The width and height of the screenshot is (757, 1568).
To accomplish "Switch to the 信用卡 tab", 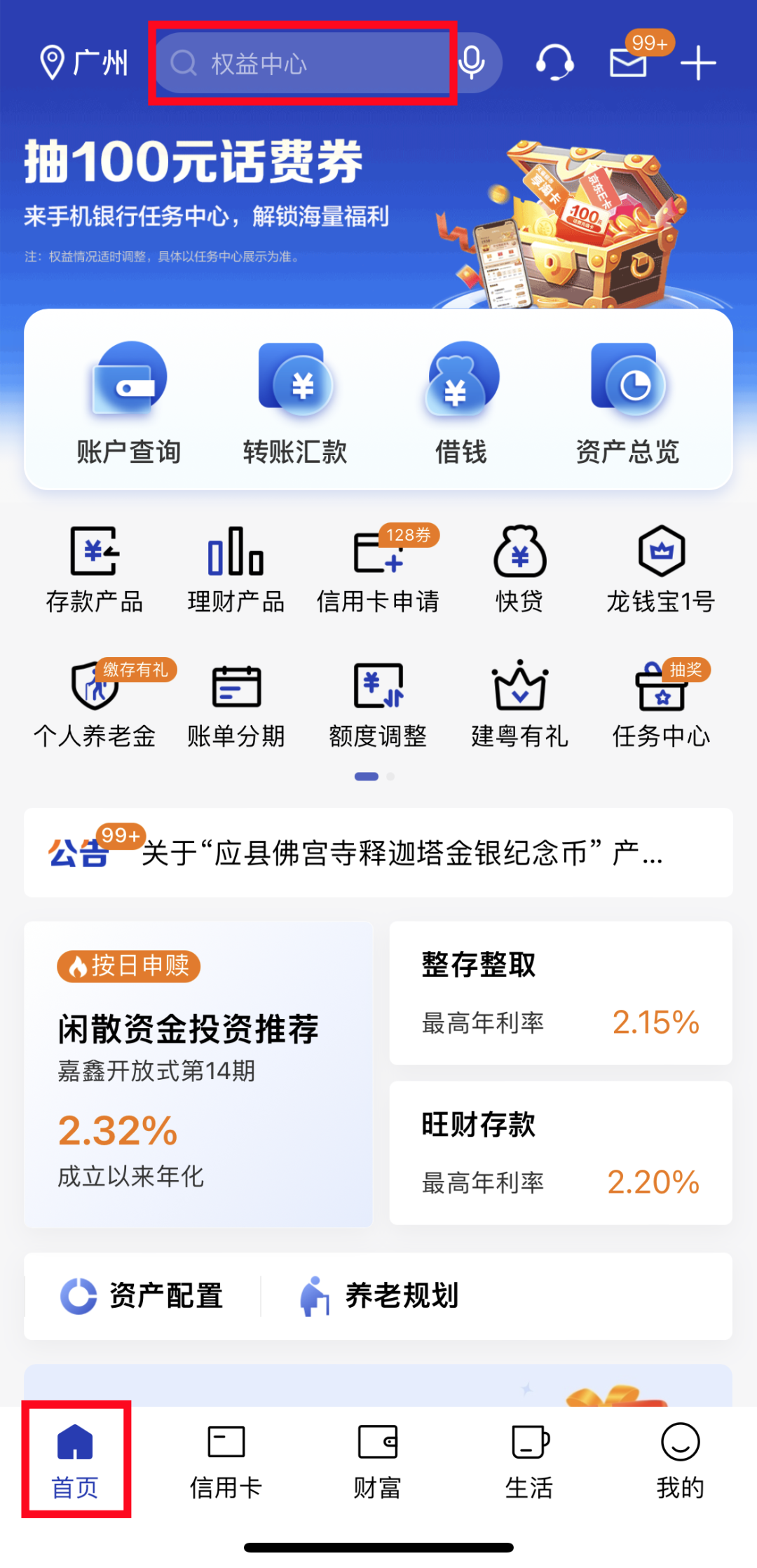I will click(226, 1461).
